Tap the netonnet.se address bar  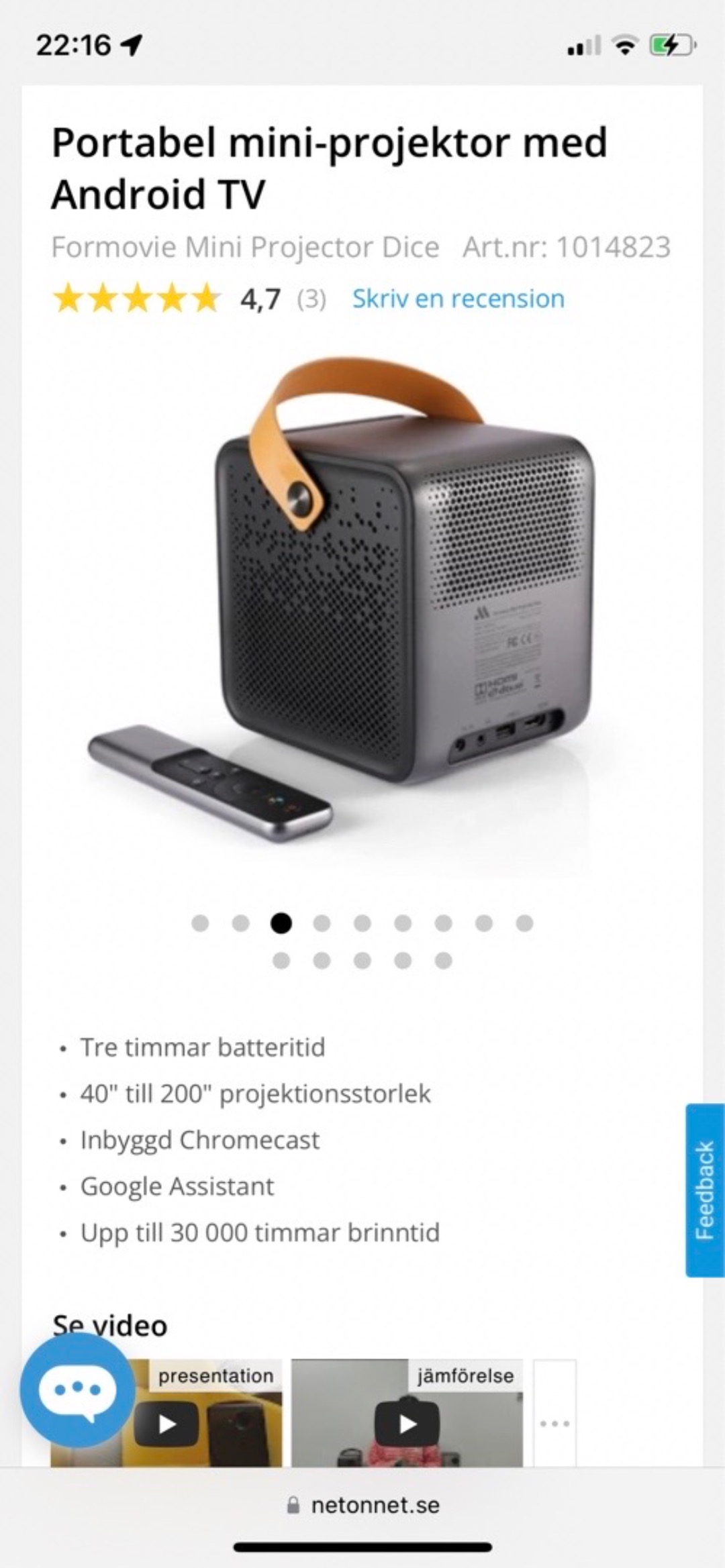pyautogui.click(x=362, y=1505)
